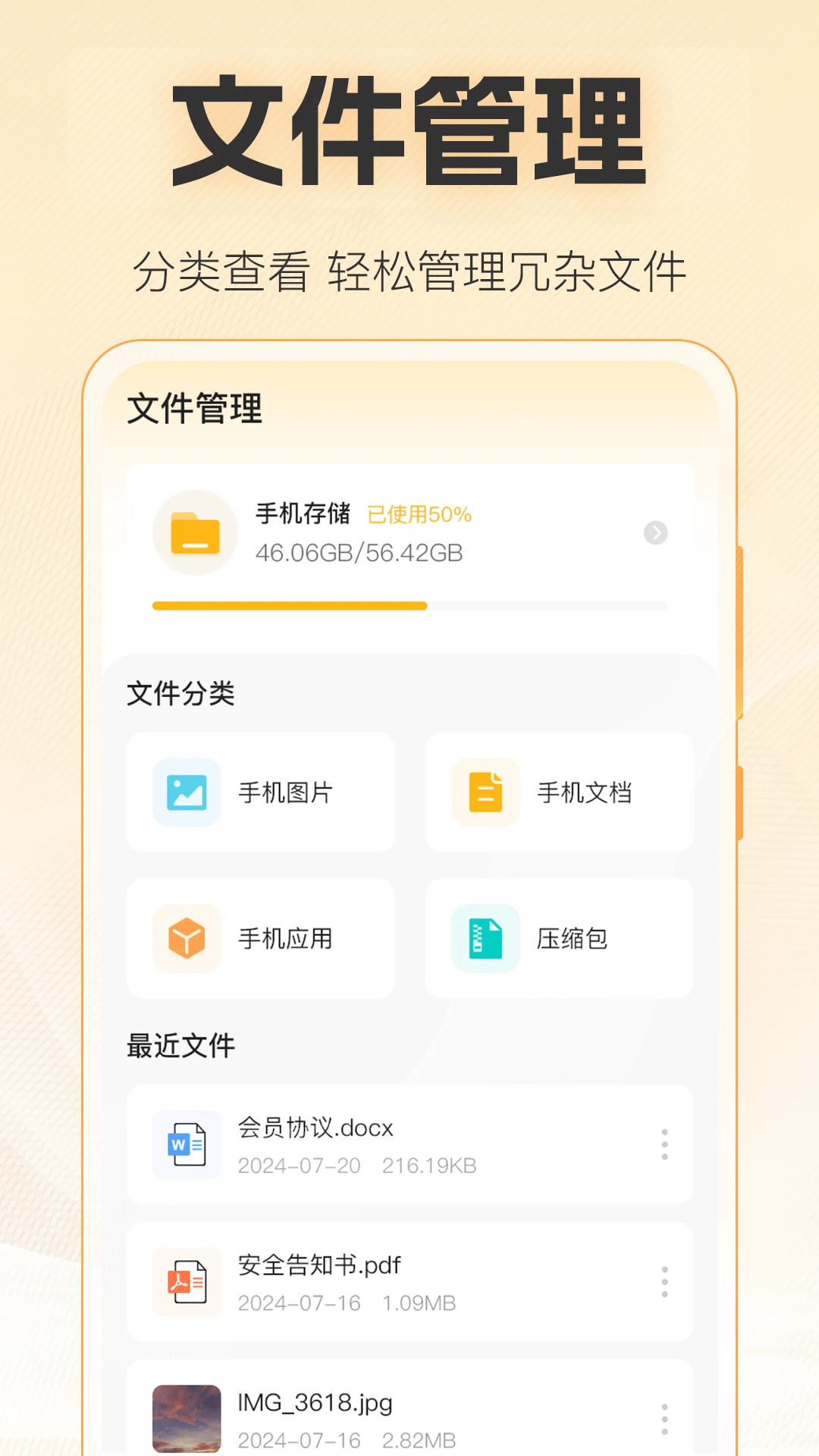Click the PDF icon beside 安全告知书.pdf
This screenshot has width=819, height=1456.
pyautogui.click(x=186, y=1282)
